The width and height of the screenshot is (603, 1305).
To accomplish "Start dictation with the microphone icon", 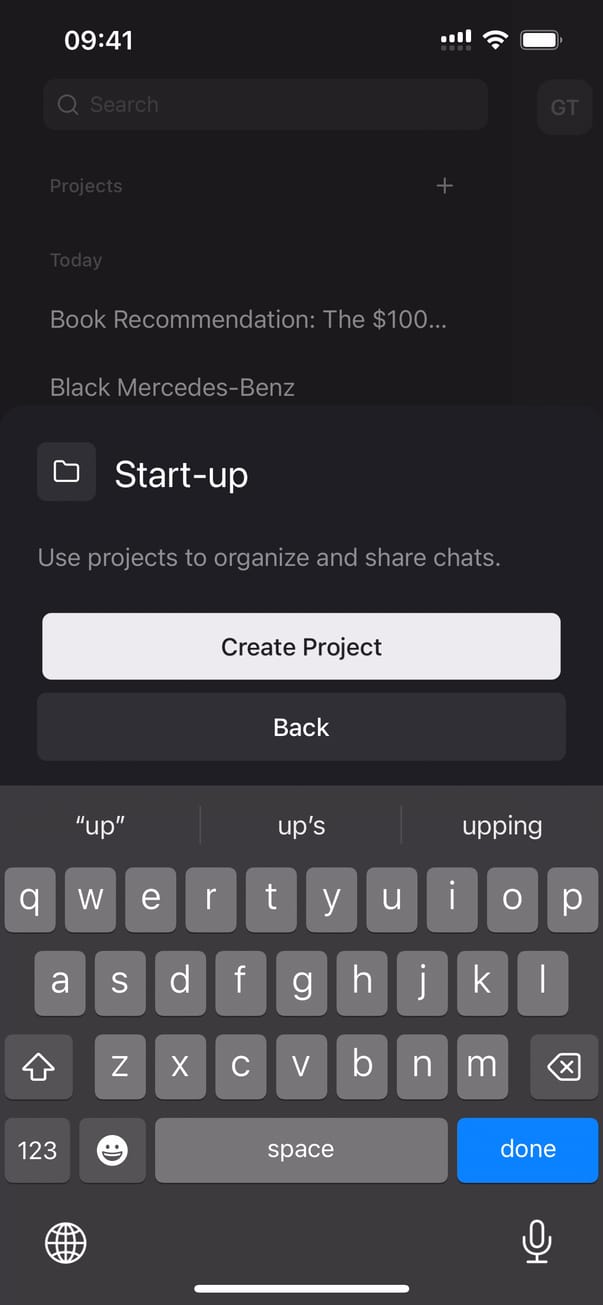I will (x=537, y=1243).
